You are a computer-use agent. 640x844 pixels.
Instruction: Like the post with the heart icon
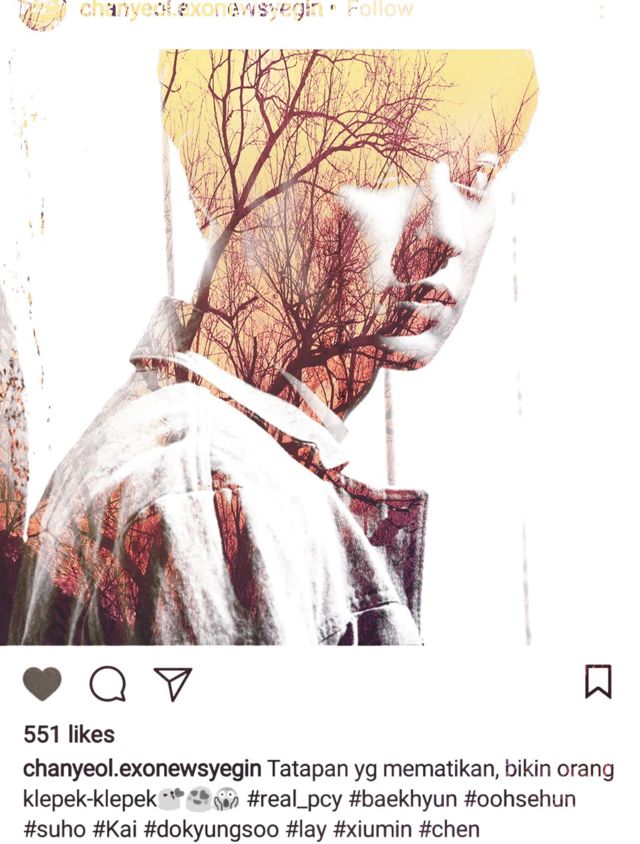(x=42, y=684)
